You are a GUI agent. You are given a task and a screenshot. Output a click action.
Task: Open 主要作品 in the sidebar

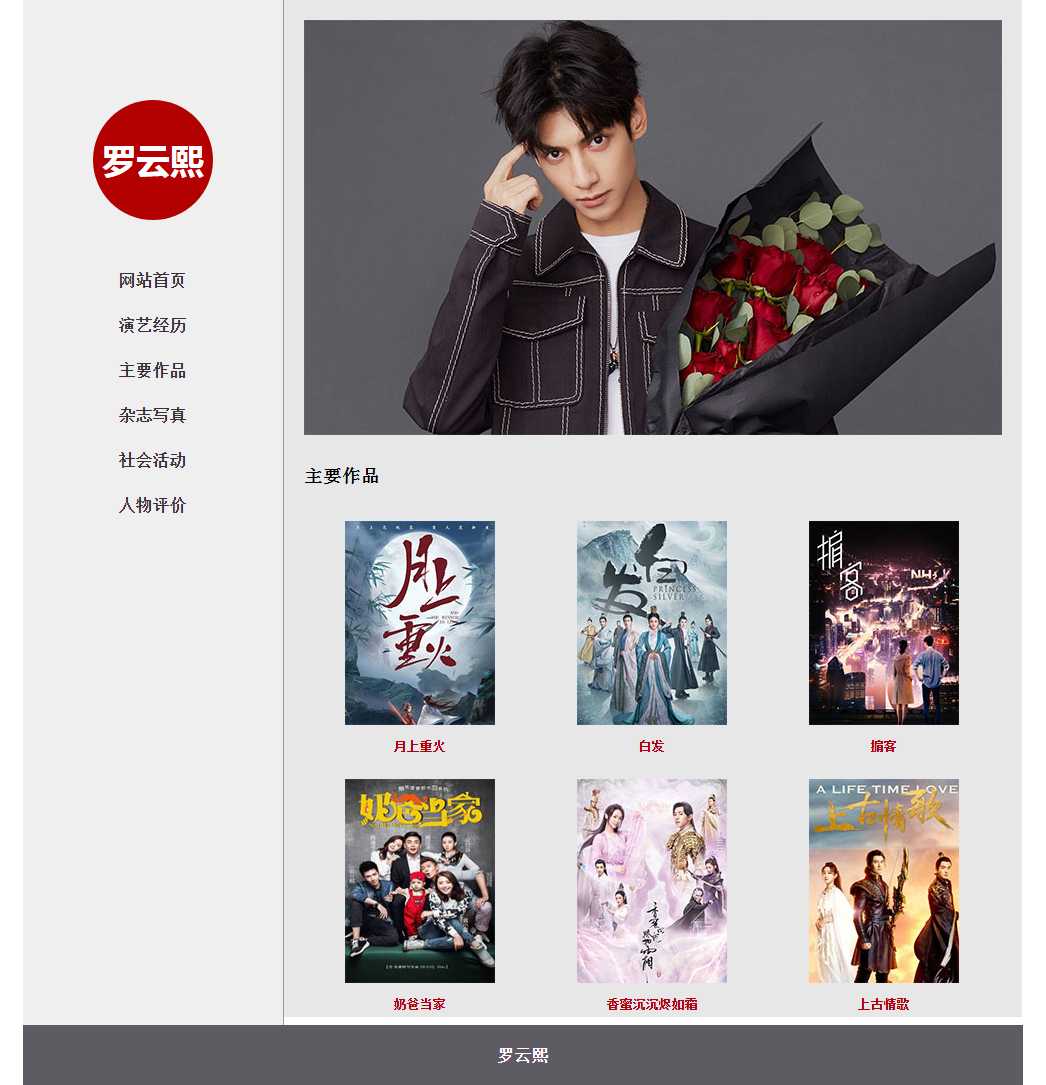click(152, 370)
